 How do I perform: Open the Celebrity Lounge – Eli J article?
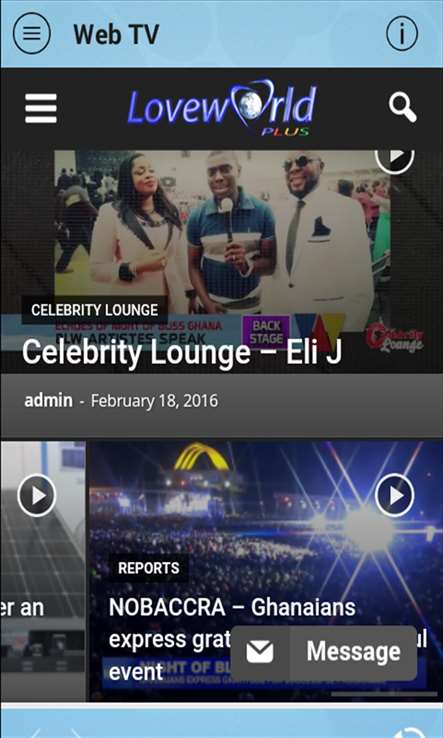182,352
